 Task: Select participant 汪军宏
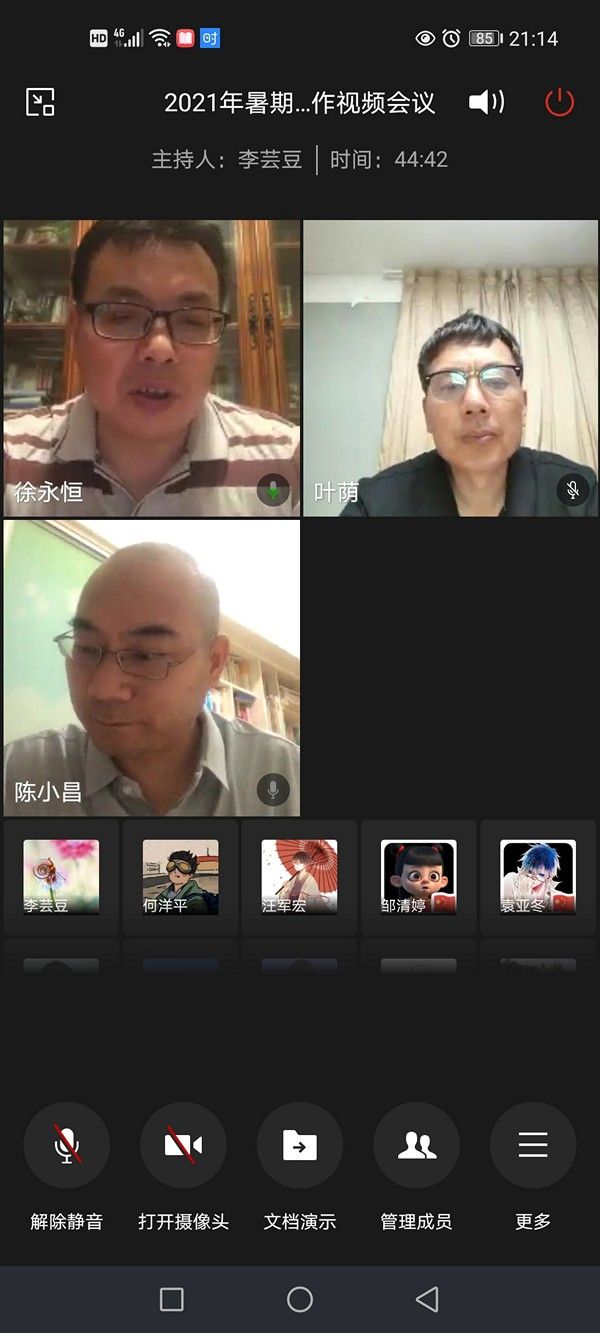(299, 877)
